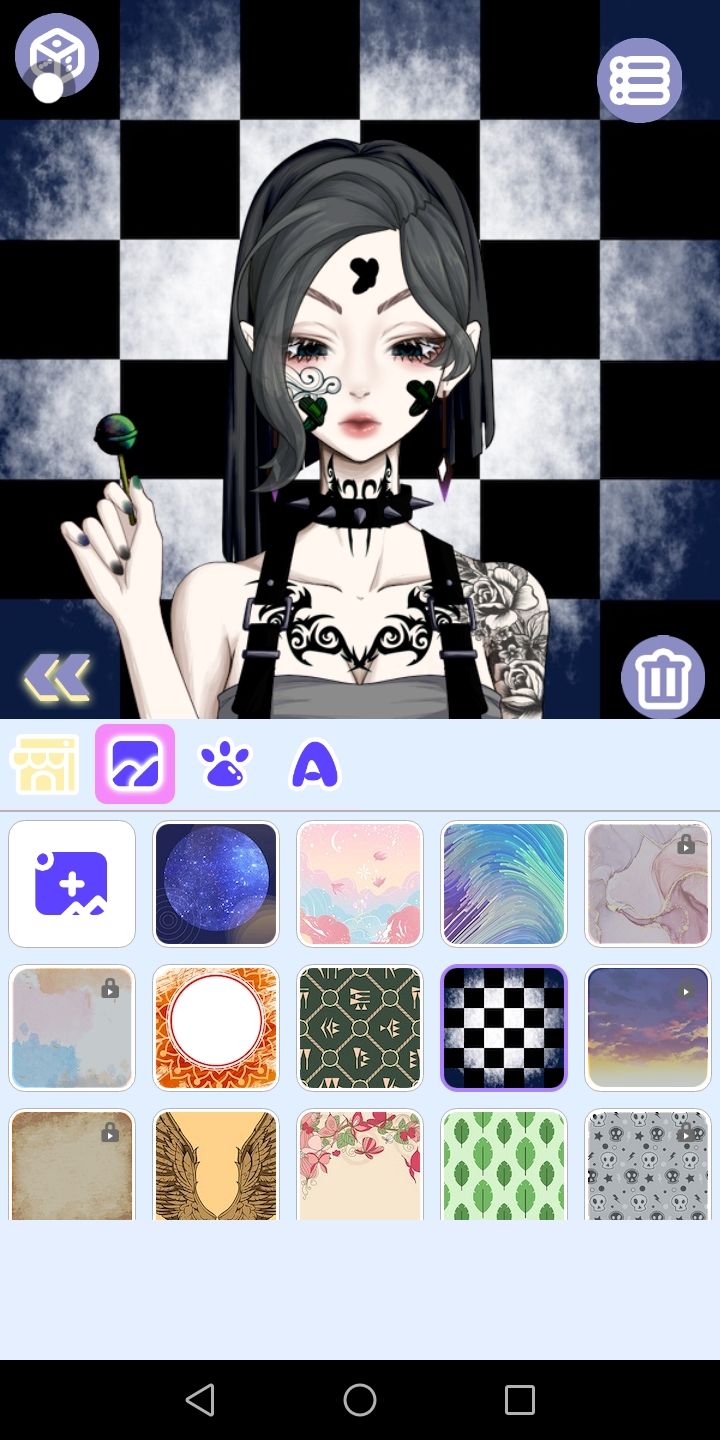720x1440 pixels.
Task: Apply the golden wings background
Action: [x=216, y=1164]
